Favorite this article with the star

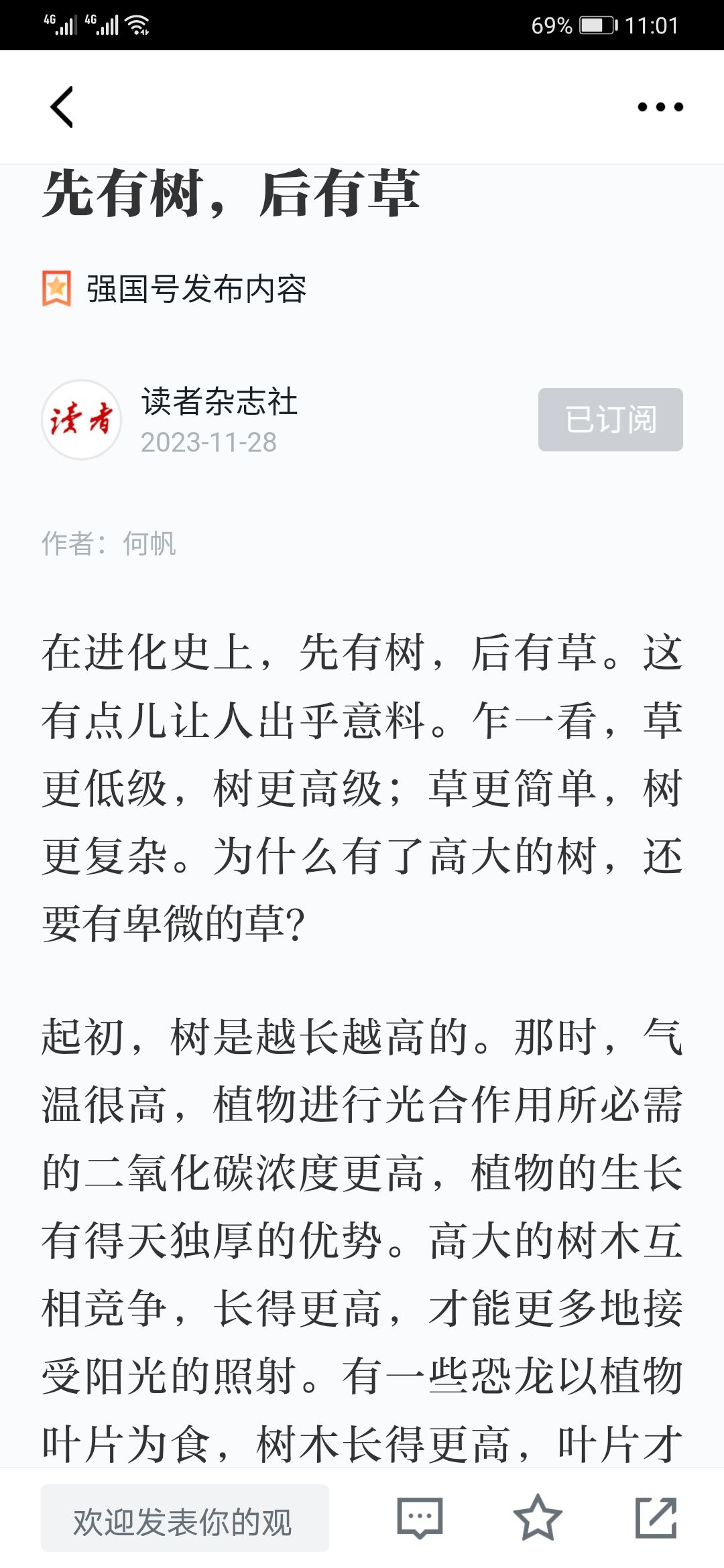tap(538, 1518)
